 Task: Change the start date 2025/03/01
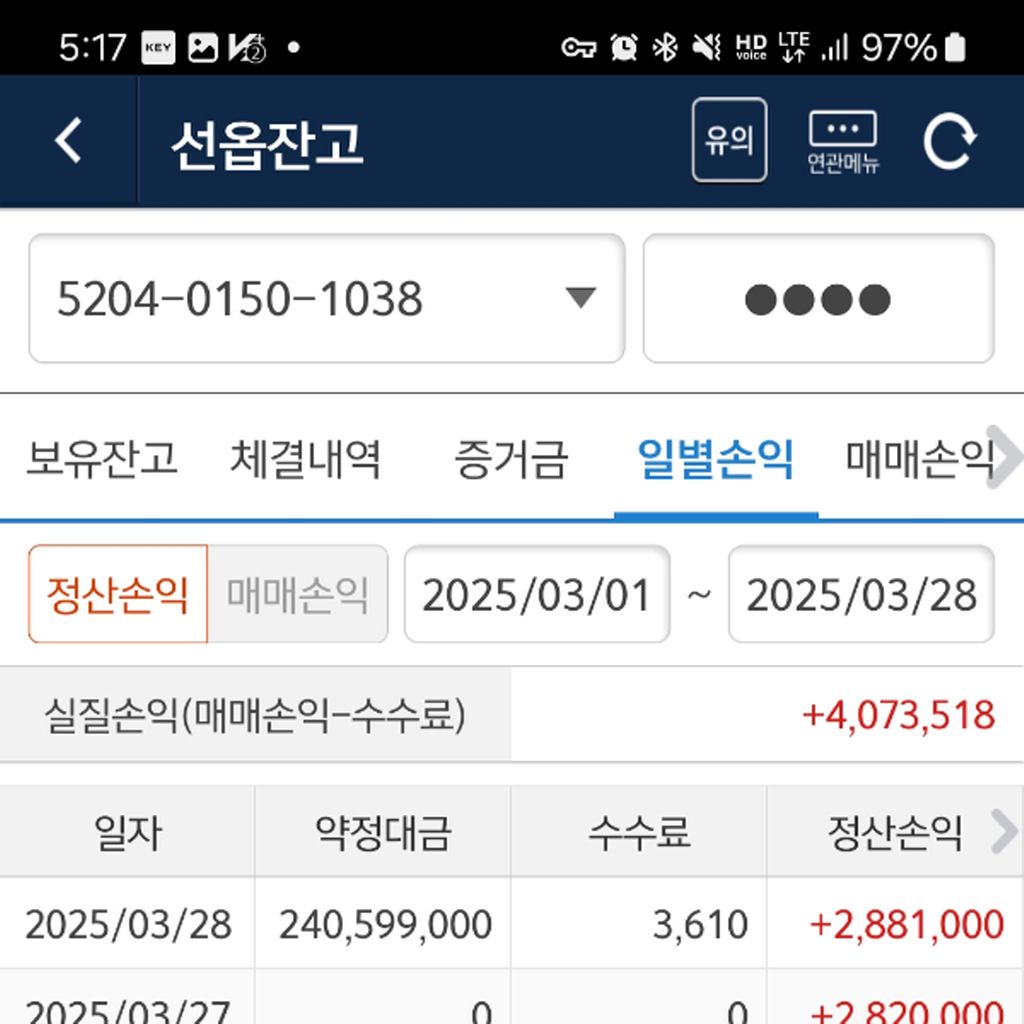537,594
